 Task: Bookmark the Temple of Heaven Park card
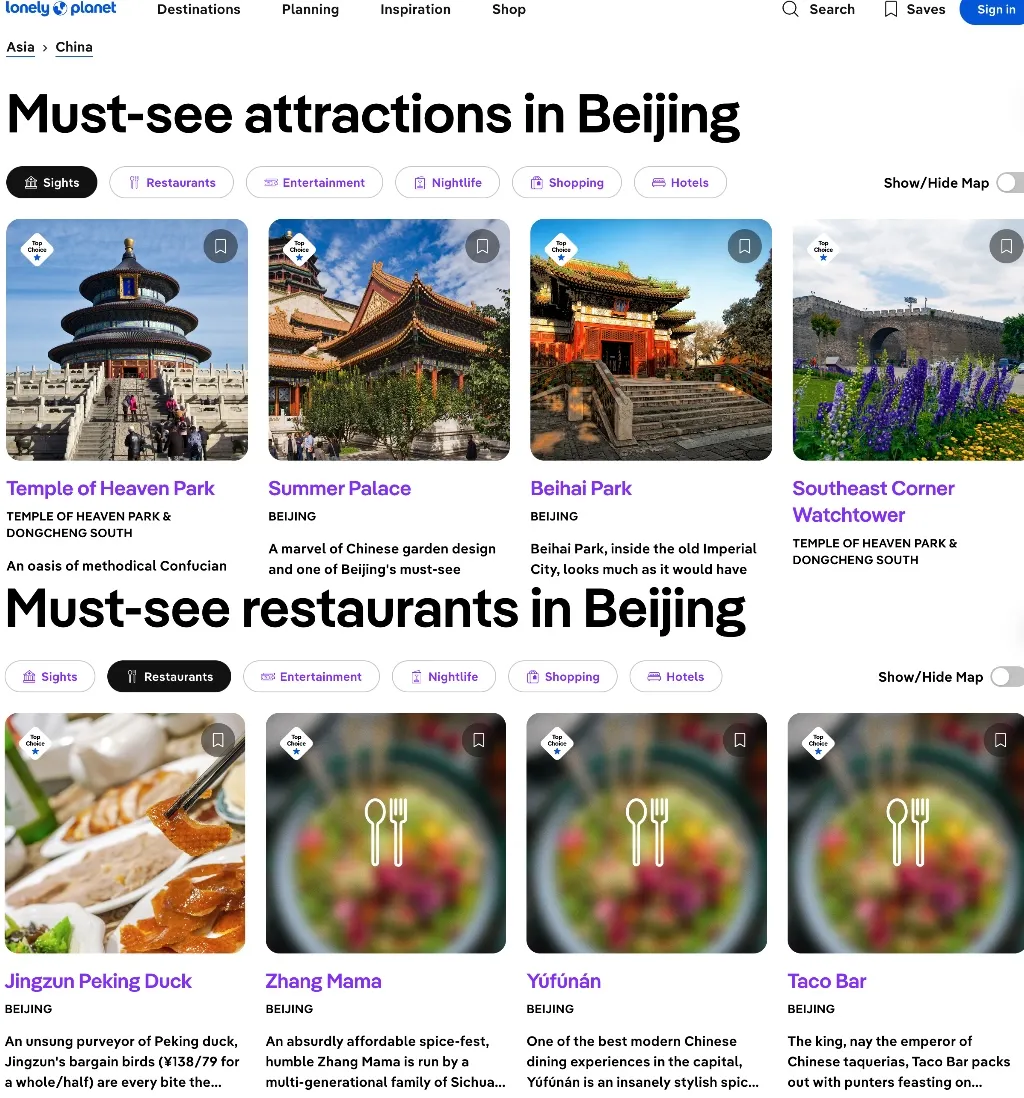[220, 246]
